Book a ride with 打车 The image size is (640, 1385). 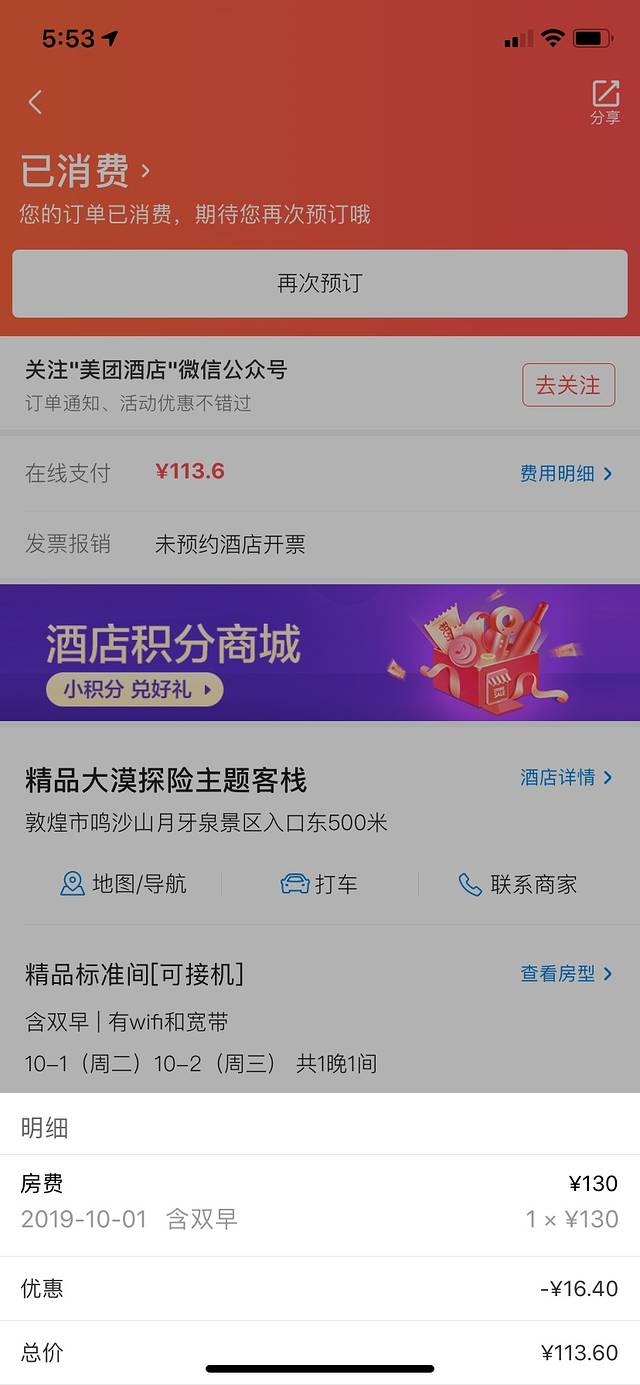319,884
